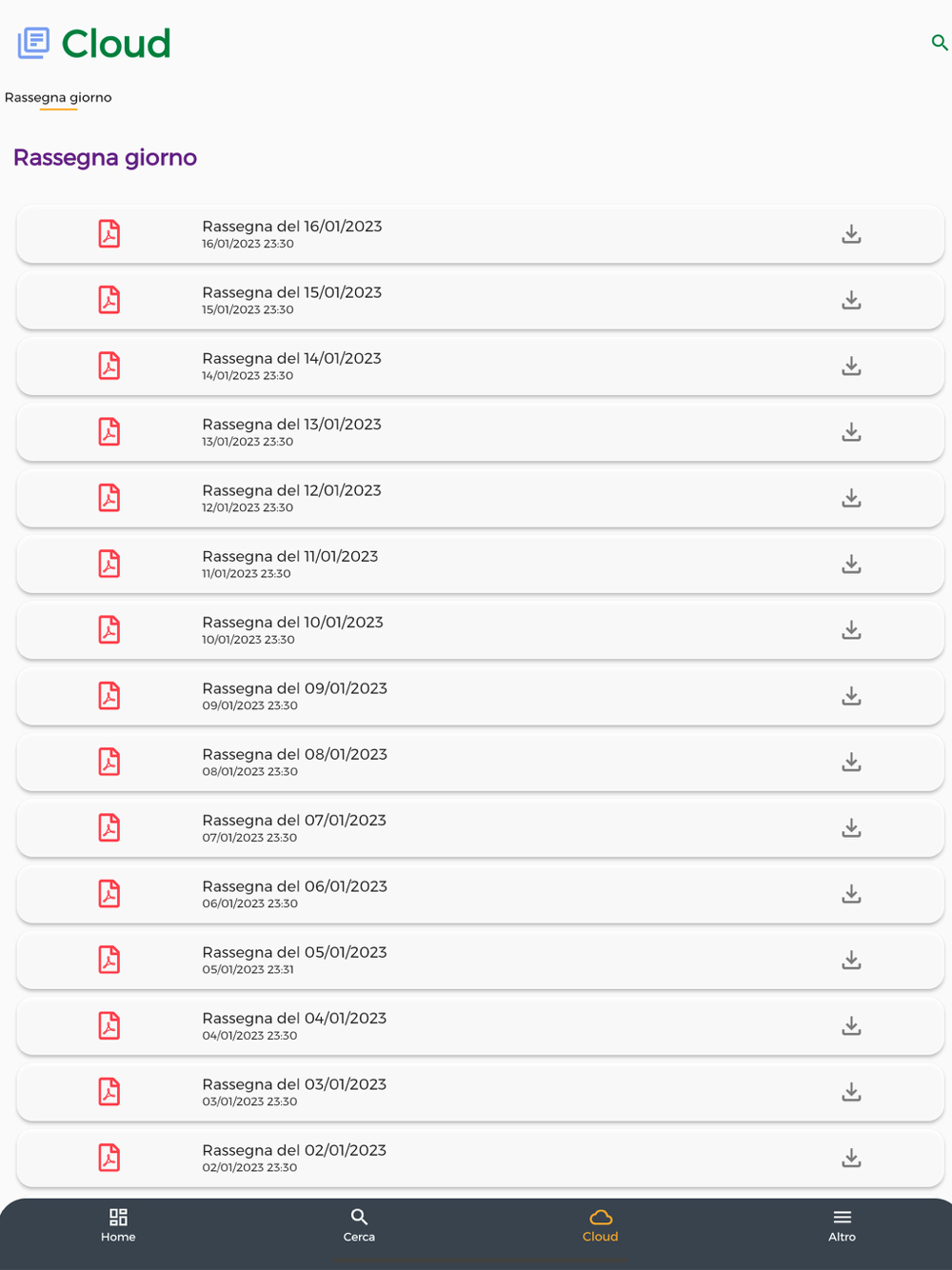Download the Rassegna del 12/01/2023
The image size is (952, 1270).
[852, 498]
